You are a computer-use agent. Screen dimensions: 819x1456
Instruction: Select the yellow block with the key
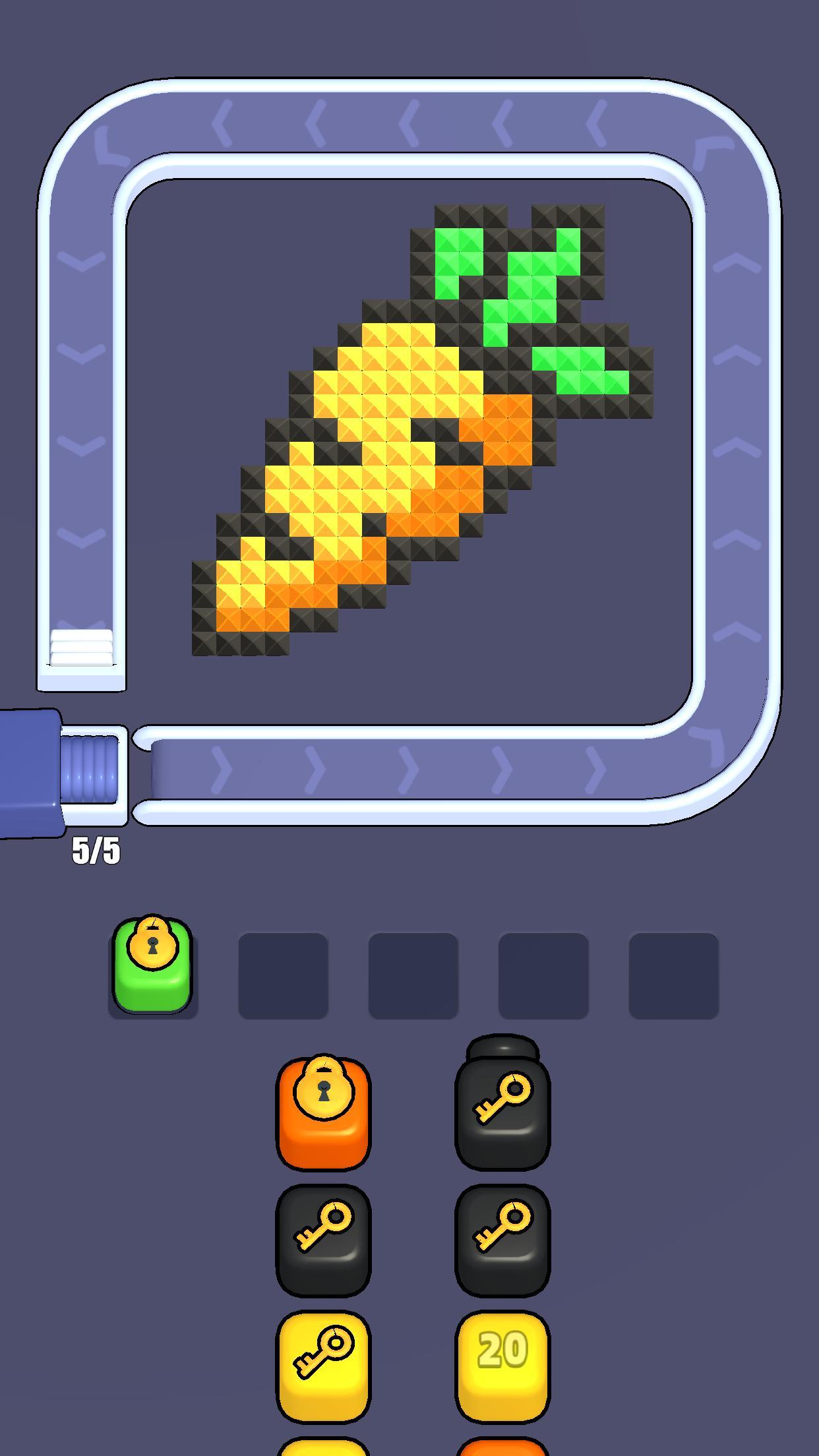323,1365
